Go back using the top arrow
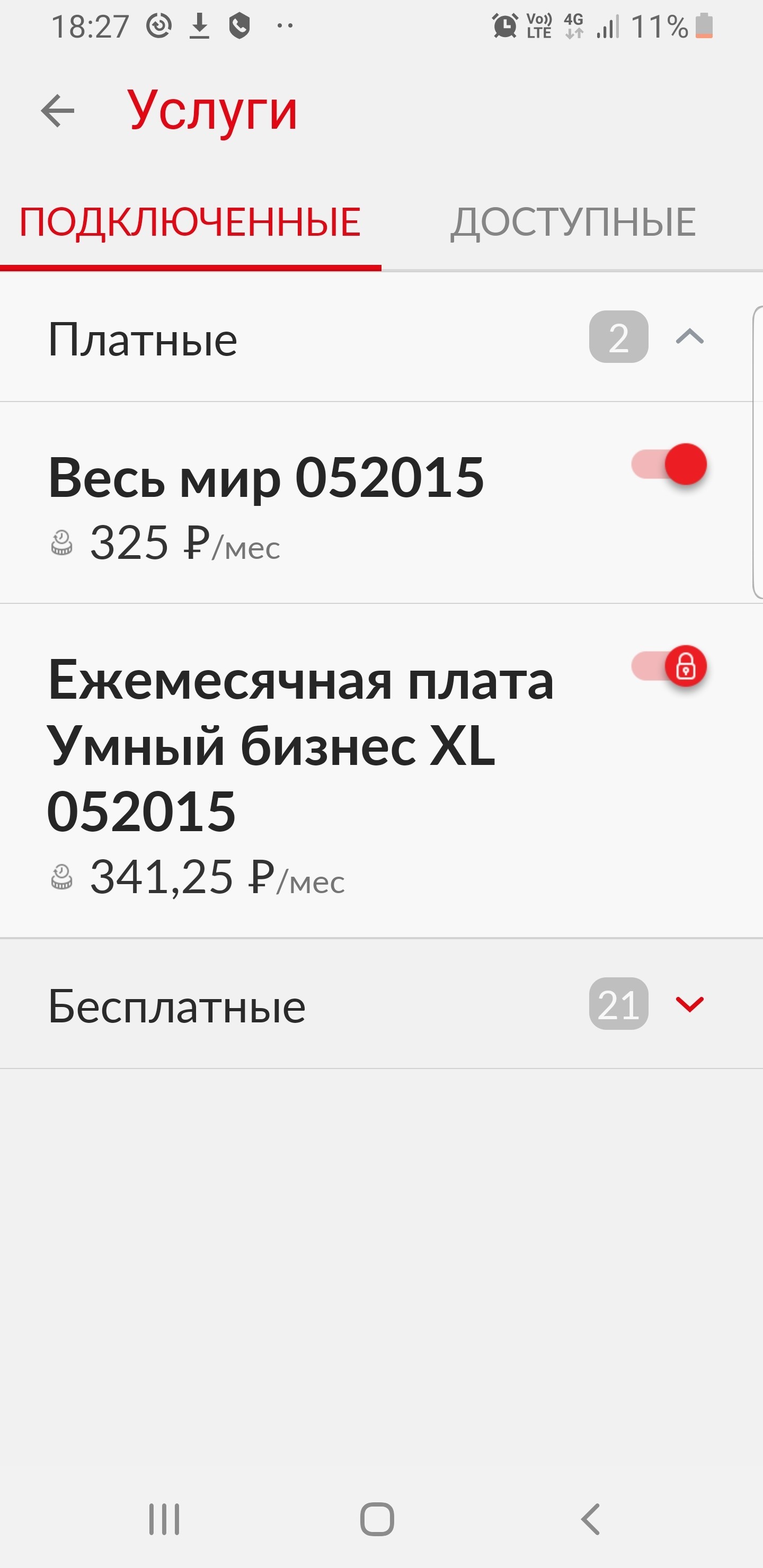Viewport: 763px width, 1568px height. (x=58, y=111)
